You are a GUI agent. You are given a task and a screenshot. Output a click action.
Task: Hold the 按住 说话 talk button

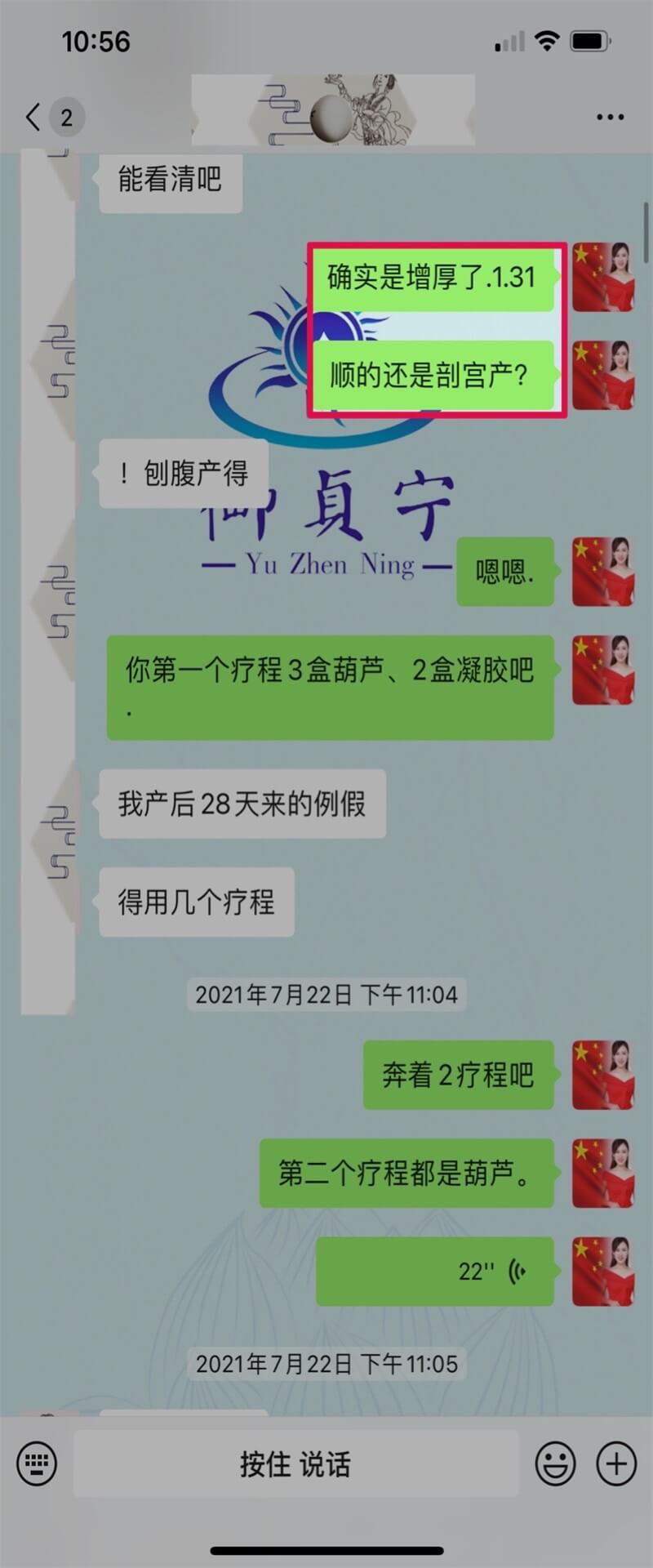coord(295,1463)
